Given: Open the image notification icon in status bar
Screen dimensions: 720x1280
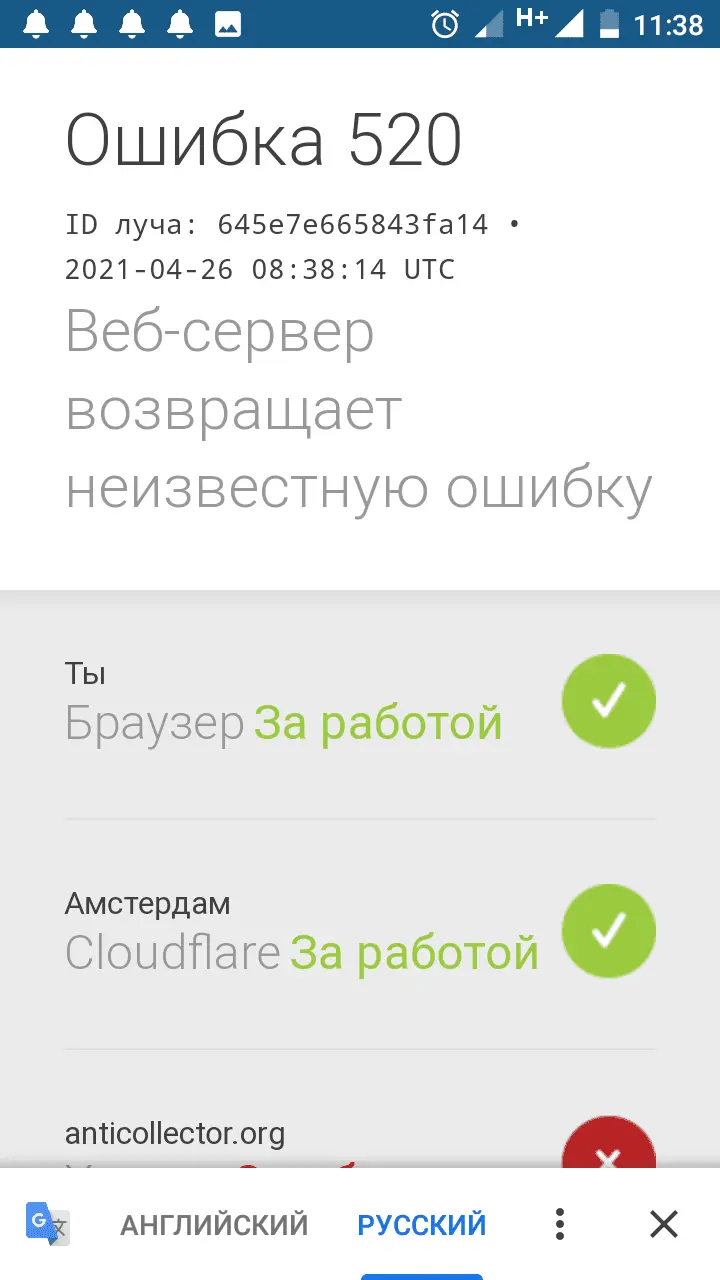Looking at the screenshot, I should pos(230,24).
